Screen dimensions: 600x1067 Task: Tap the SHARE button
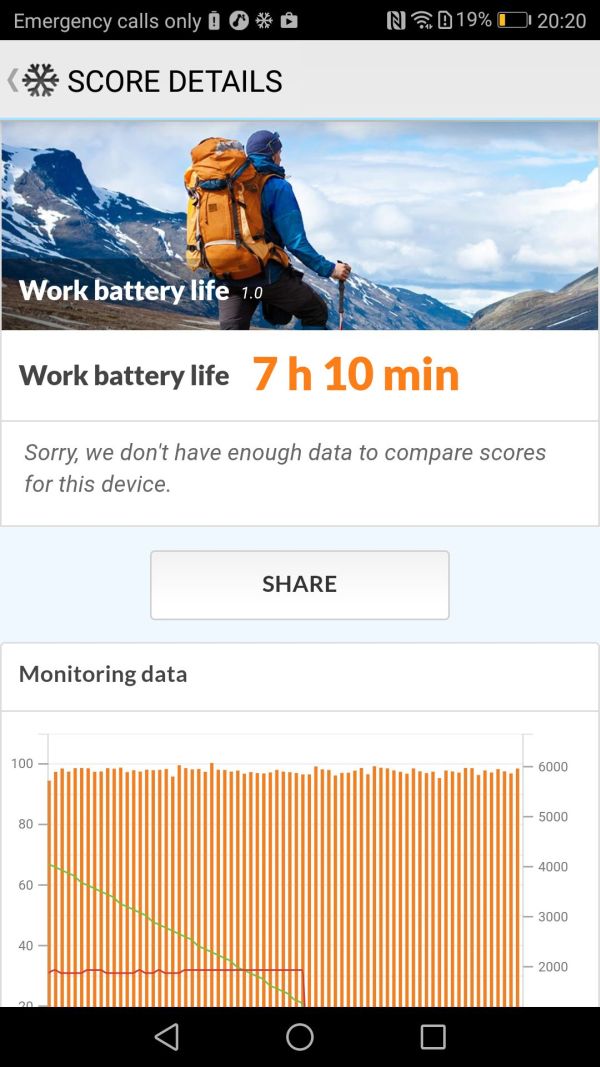[x=300, y=584]
